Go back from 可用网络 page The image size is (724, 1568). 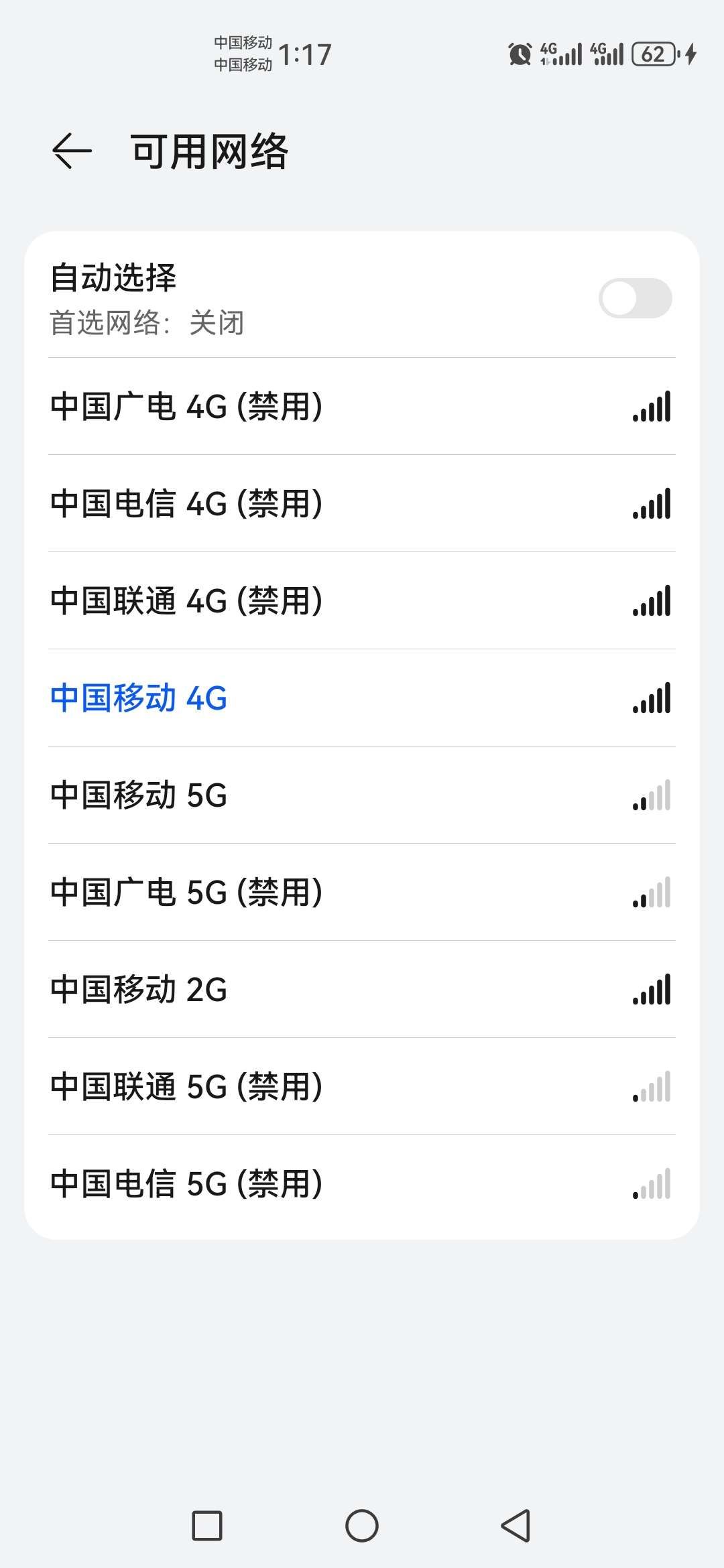tap(72, 151)
